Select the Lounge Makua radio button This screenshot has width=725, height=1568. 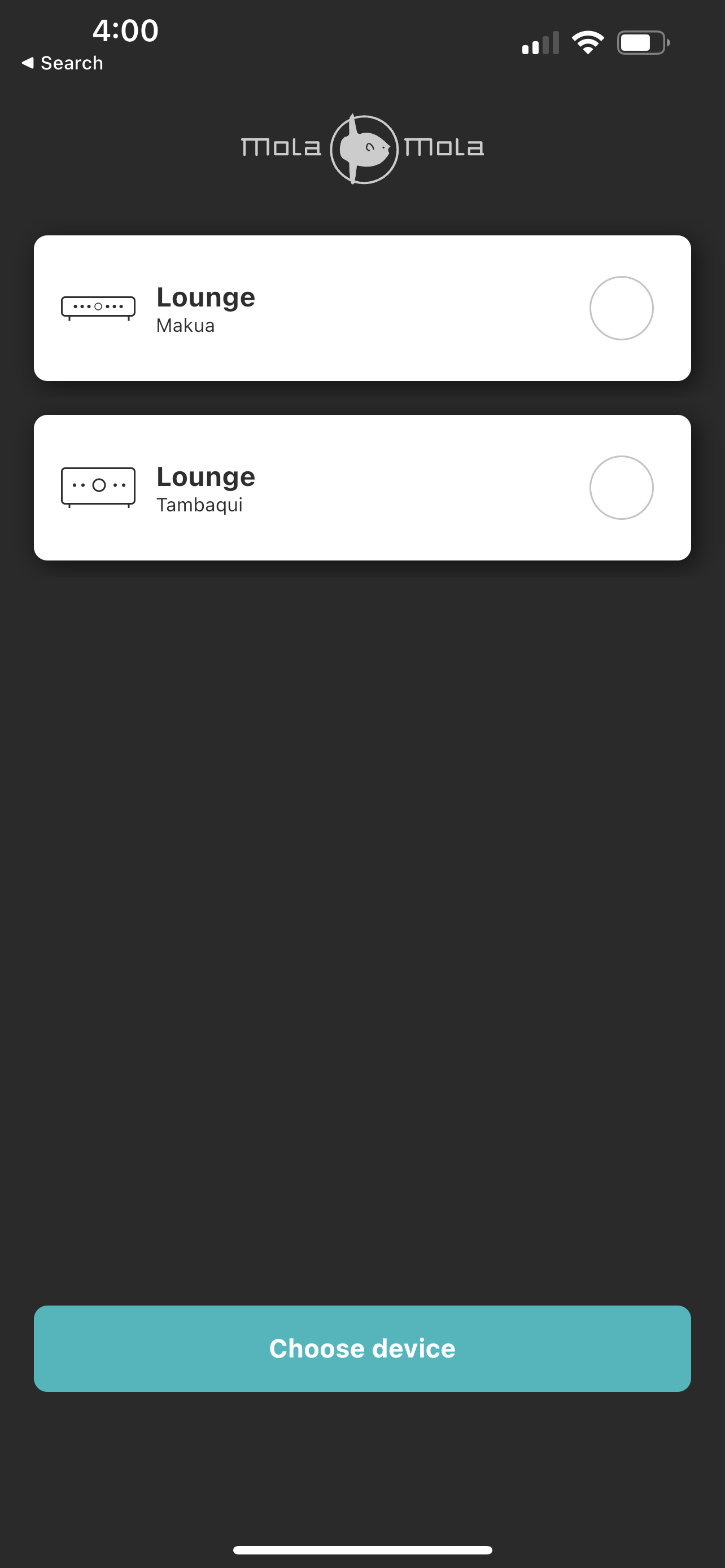pyautogui.click(x=621, y=308)
